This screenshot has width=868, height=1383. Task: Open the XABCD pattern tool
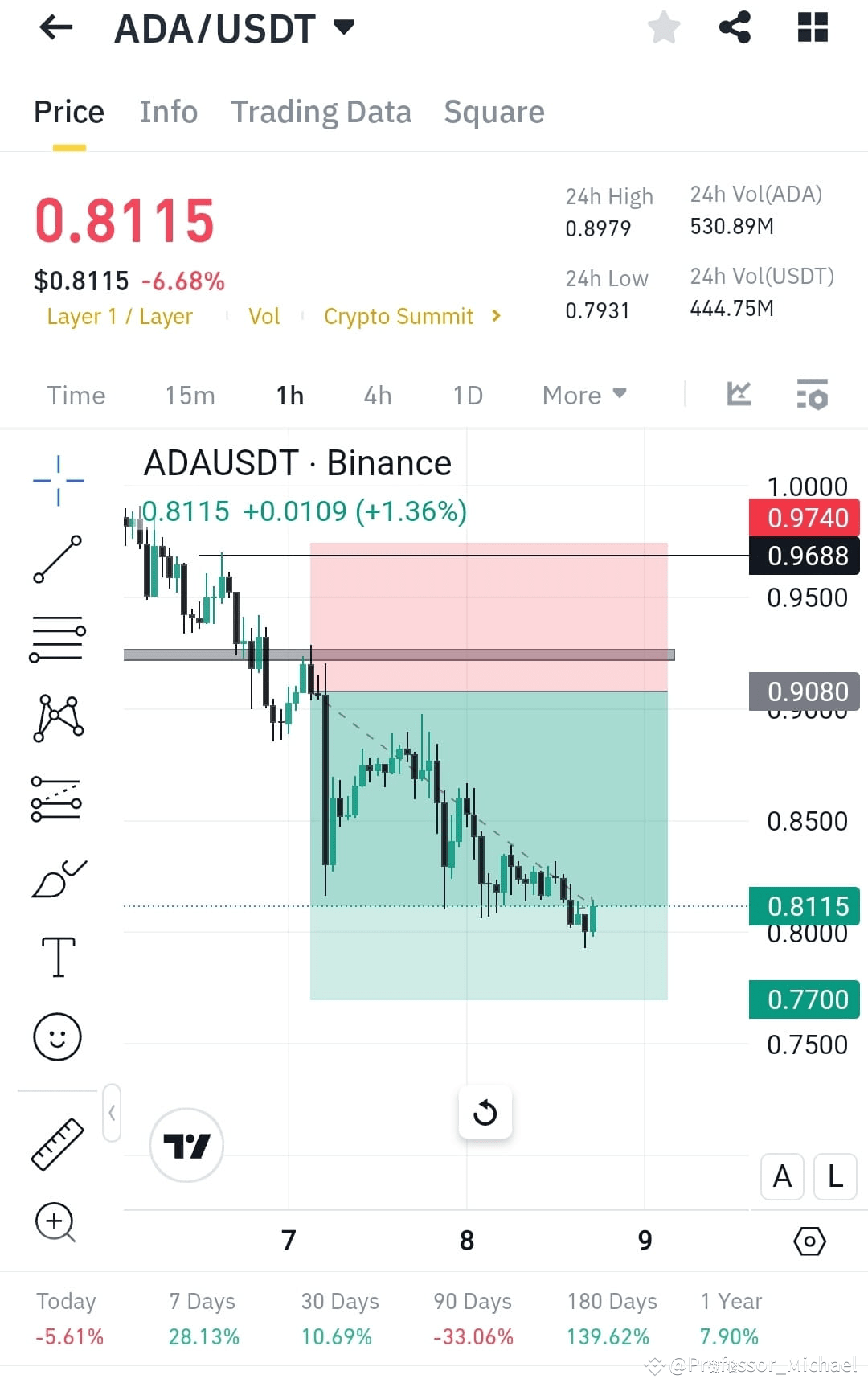click(x=57, y=717)
